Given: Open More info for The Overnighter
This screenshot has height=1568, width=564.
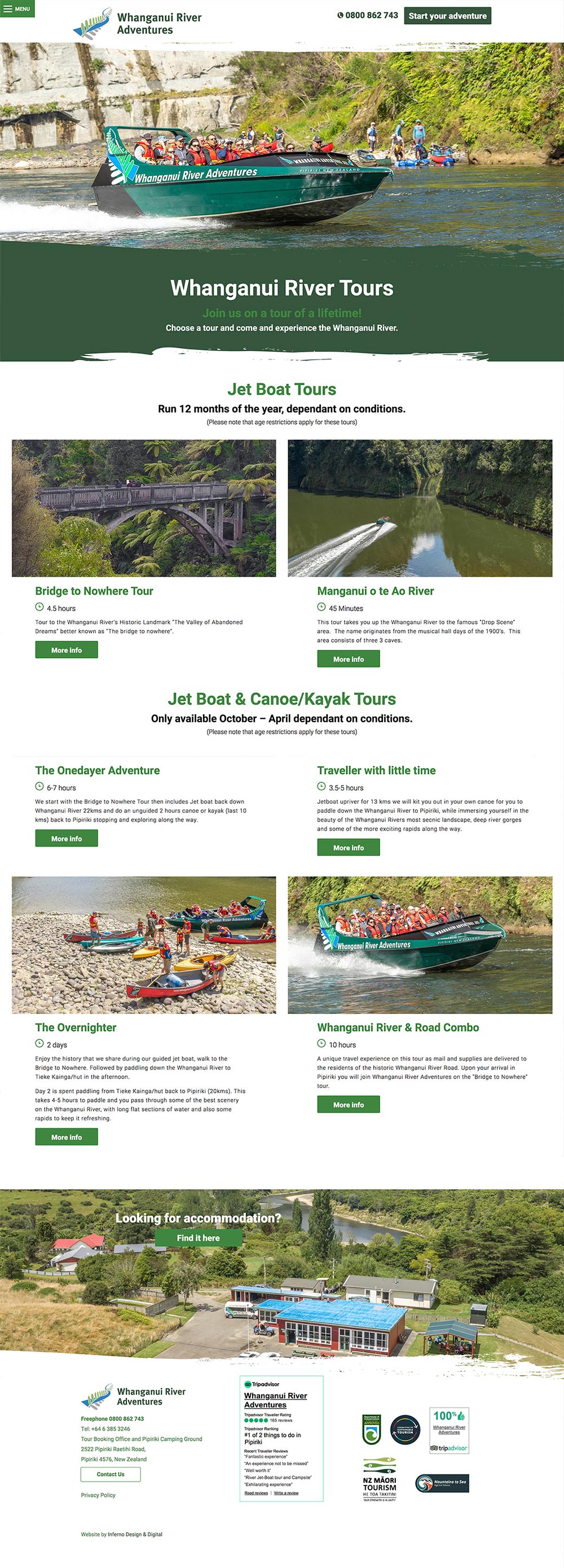Looking at the screenshot, I should click(x=67, y=1137).
